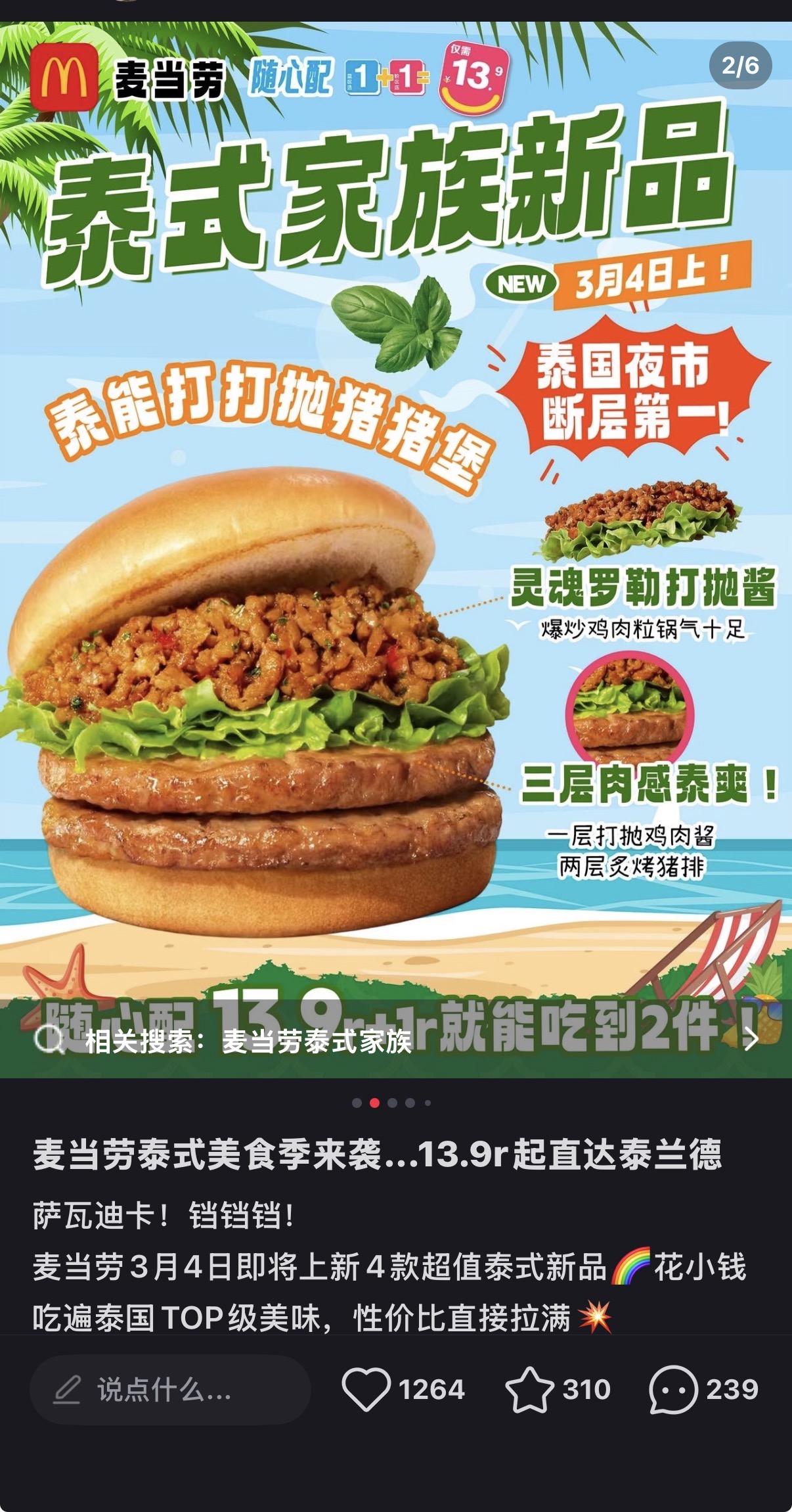Save the post using the star icon

click(529, 1389)
